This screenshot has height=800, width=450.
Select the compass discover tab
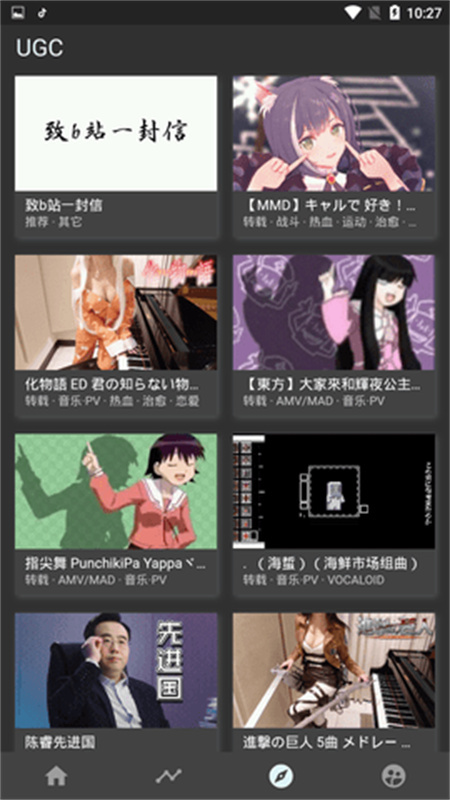[x=281, y=777]
